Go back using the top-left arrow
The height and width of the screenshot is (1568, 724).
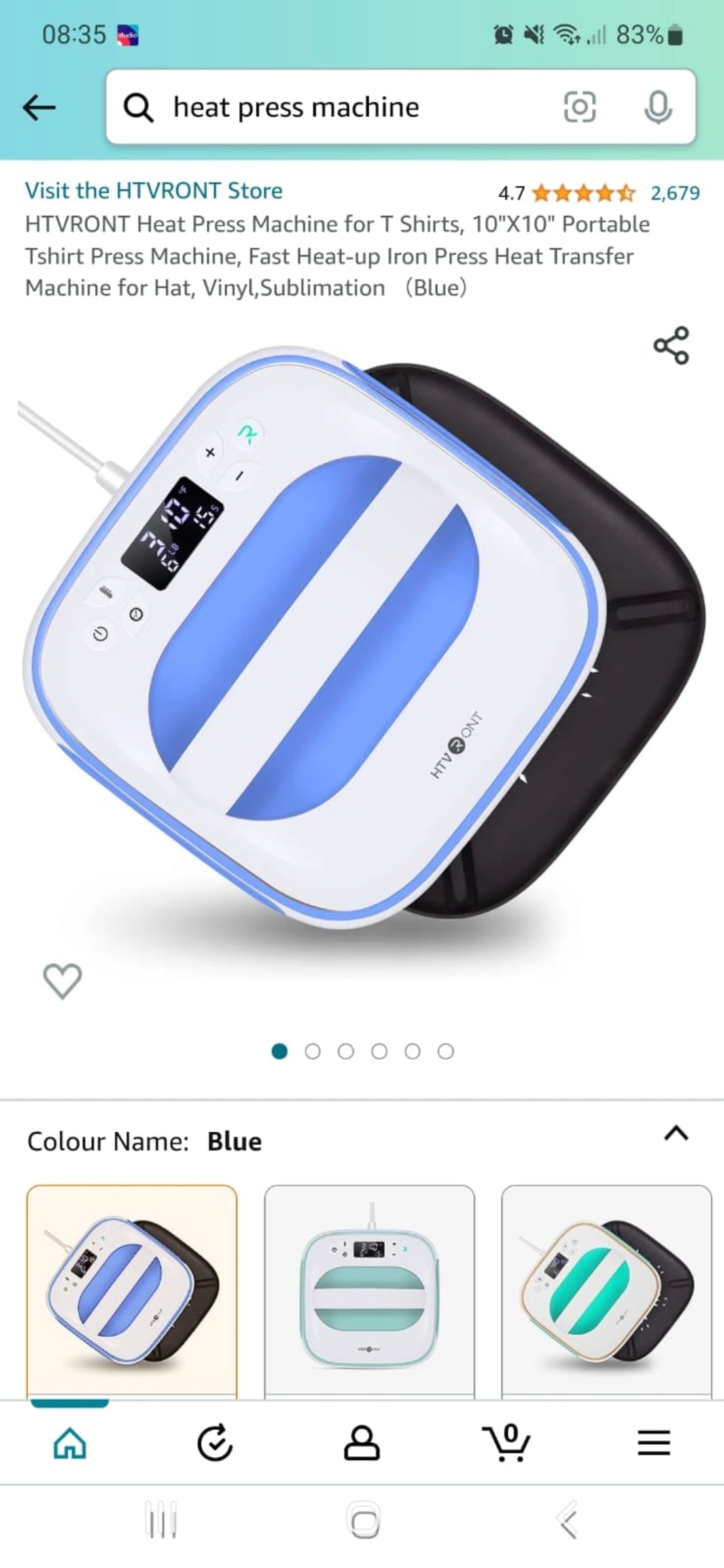point(39,107)
